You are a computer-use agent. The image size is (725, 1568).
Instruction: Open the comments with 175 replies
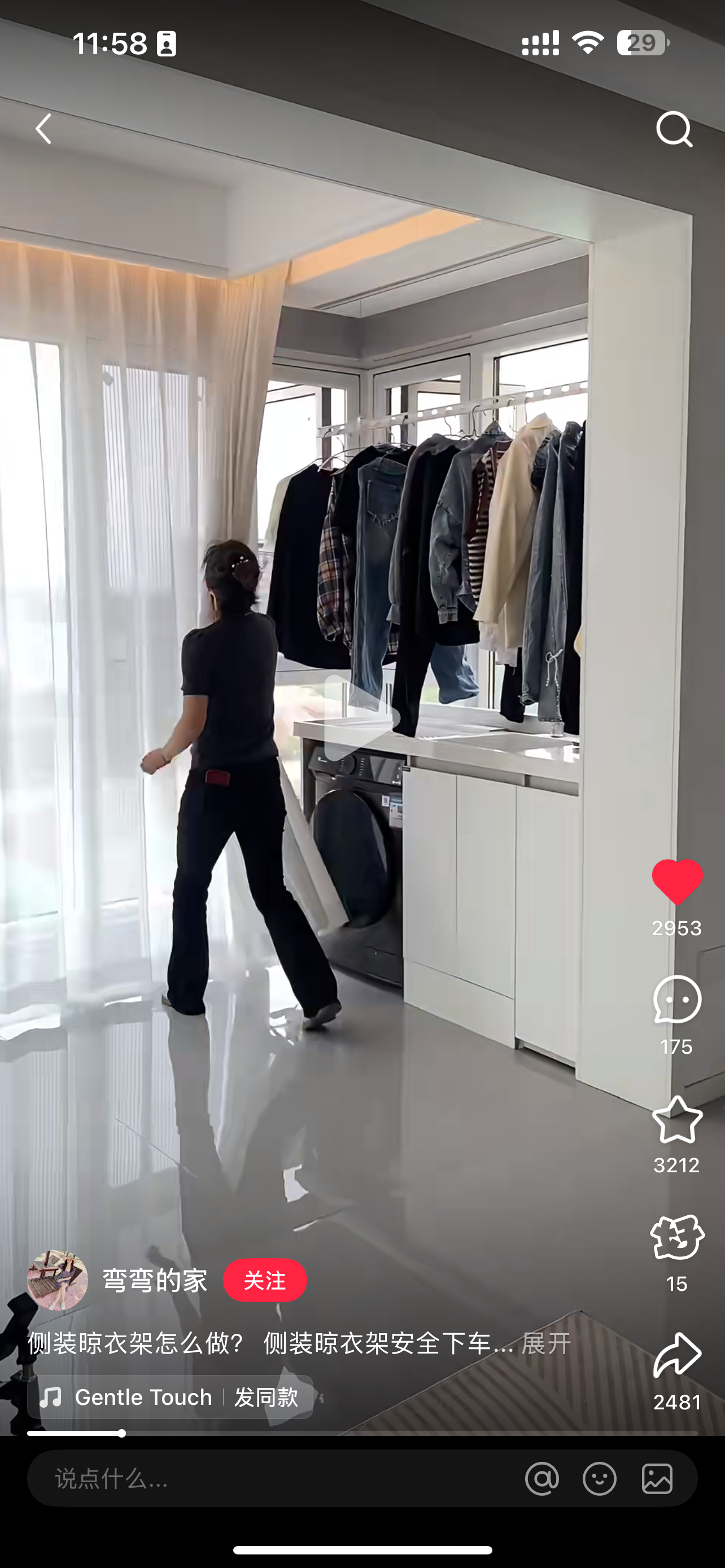(x=677, y=1000)
